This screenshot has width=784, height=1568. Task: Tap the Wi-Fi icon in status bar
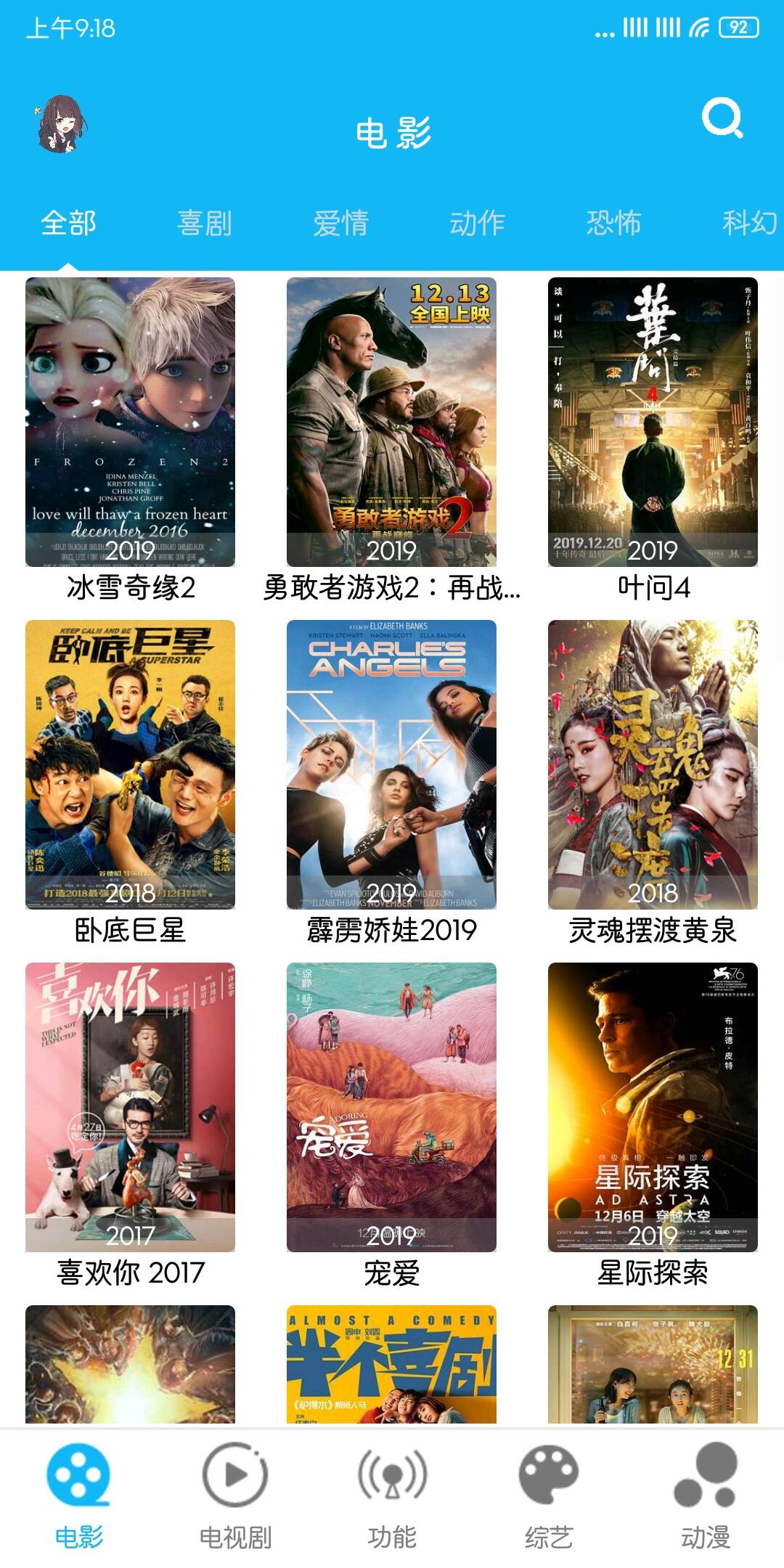point(701,28)
